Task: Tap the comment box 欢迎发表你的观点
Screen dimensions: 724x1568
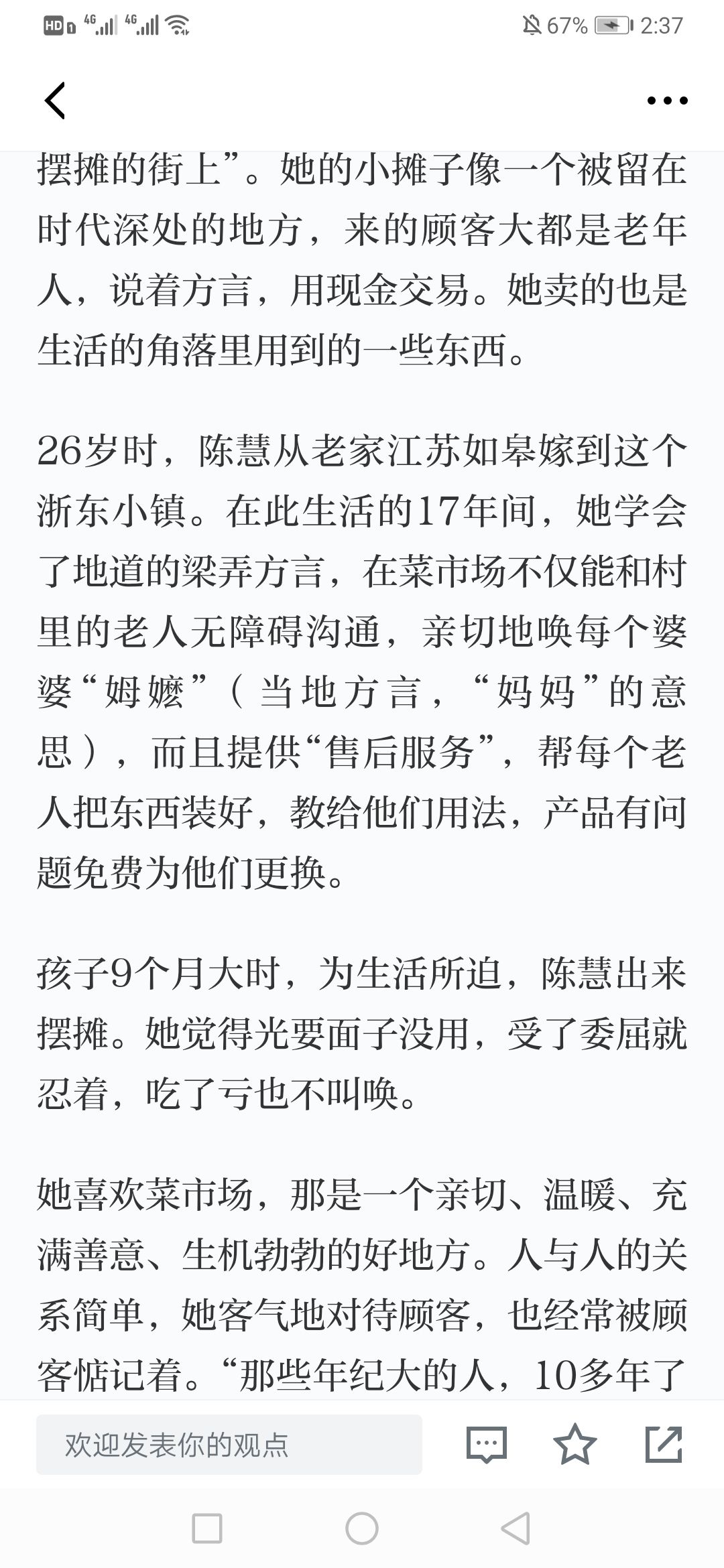Action: [229, 1445]
